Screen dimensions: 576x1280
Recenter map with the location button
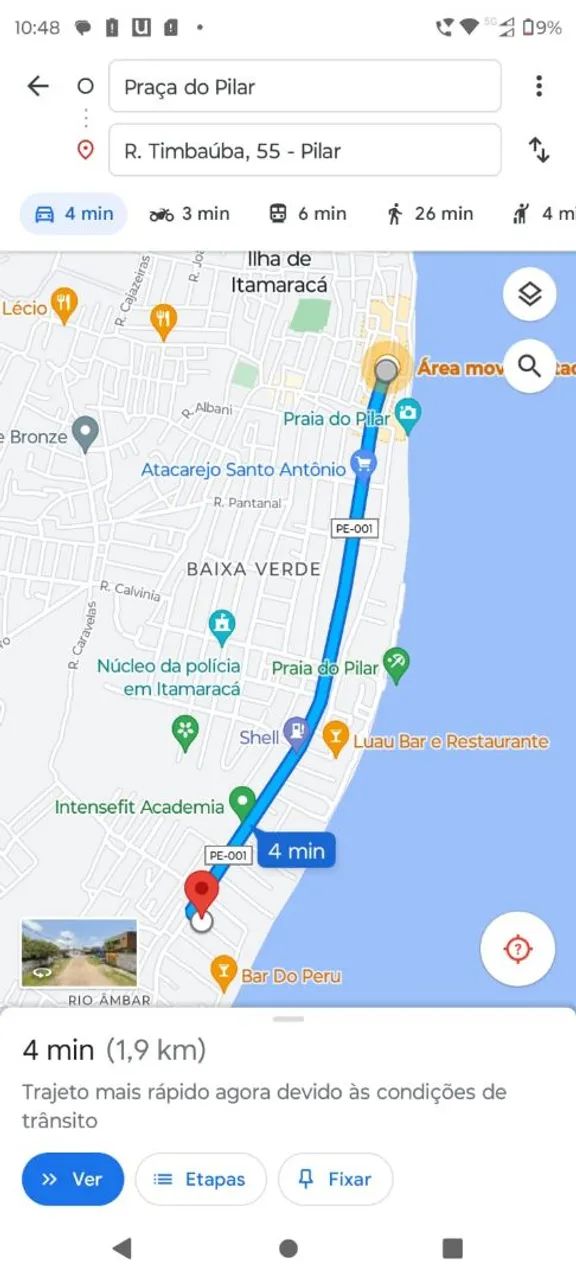[x=517, y=949]
